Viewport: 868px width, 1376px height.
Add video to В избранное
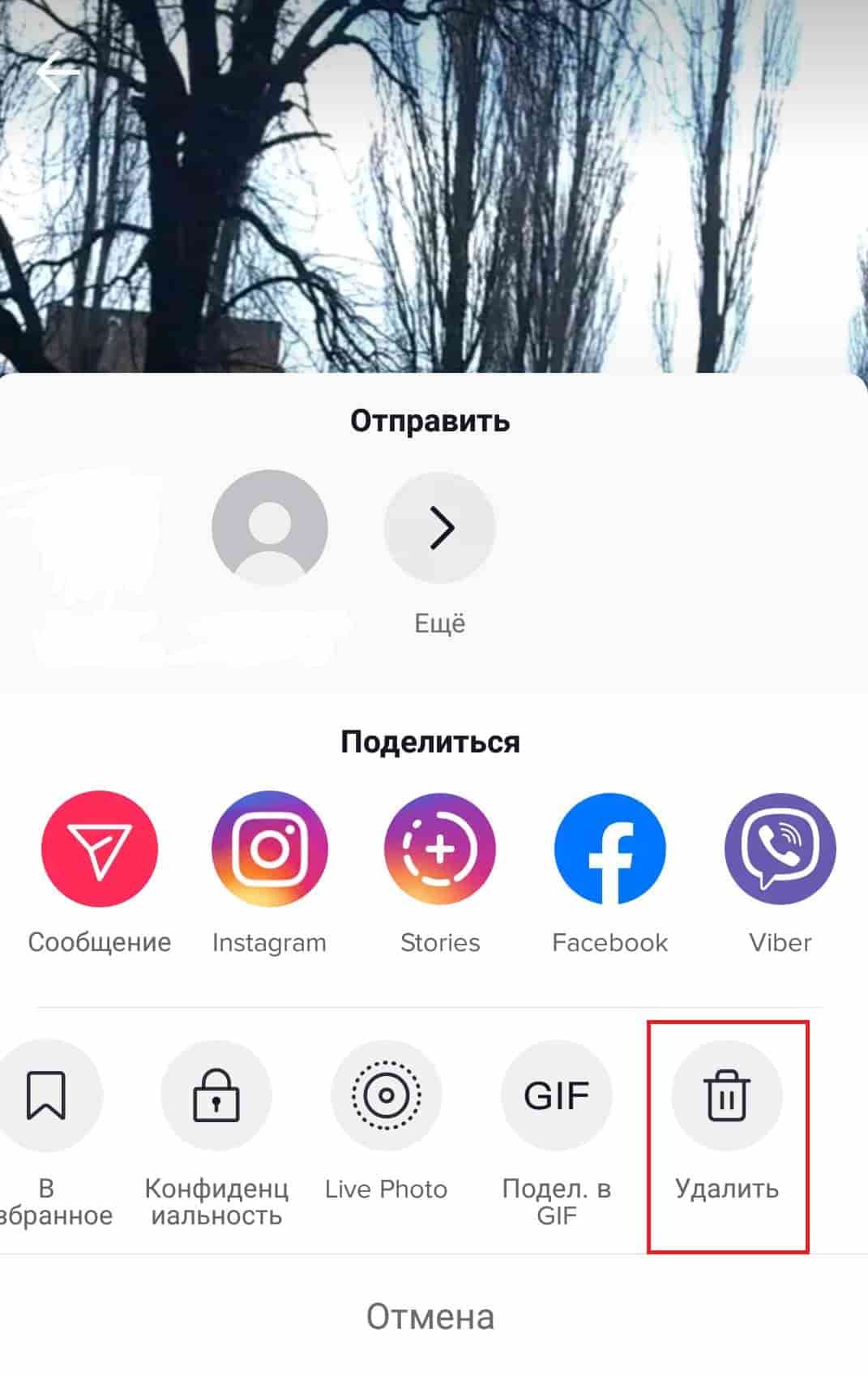[x=46, y=1095]
